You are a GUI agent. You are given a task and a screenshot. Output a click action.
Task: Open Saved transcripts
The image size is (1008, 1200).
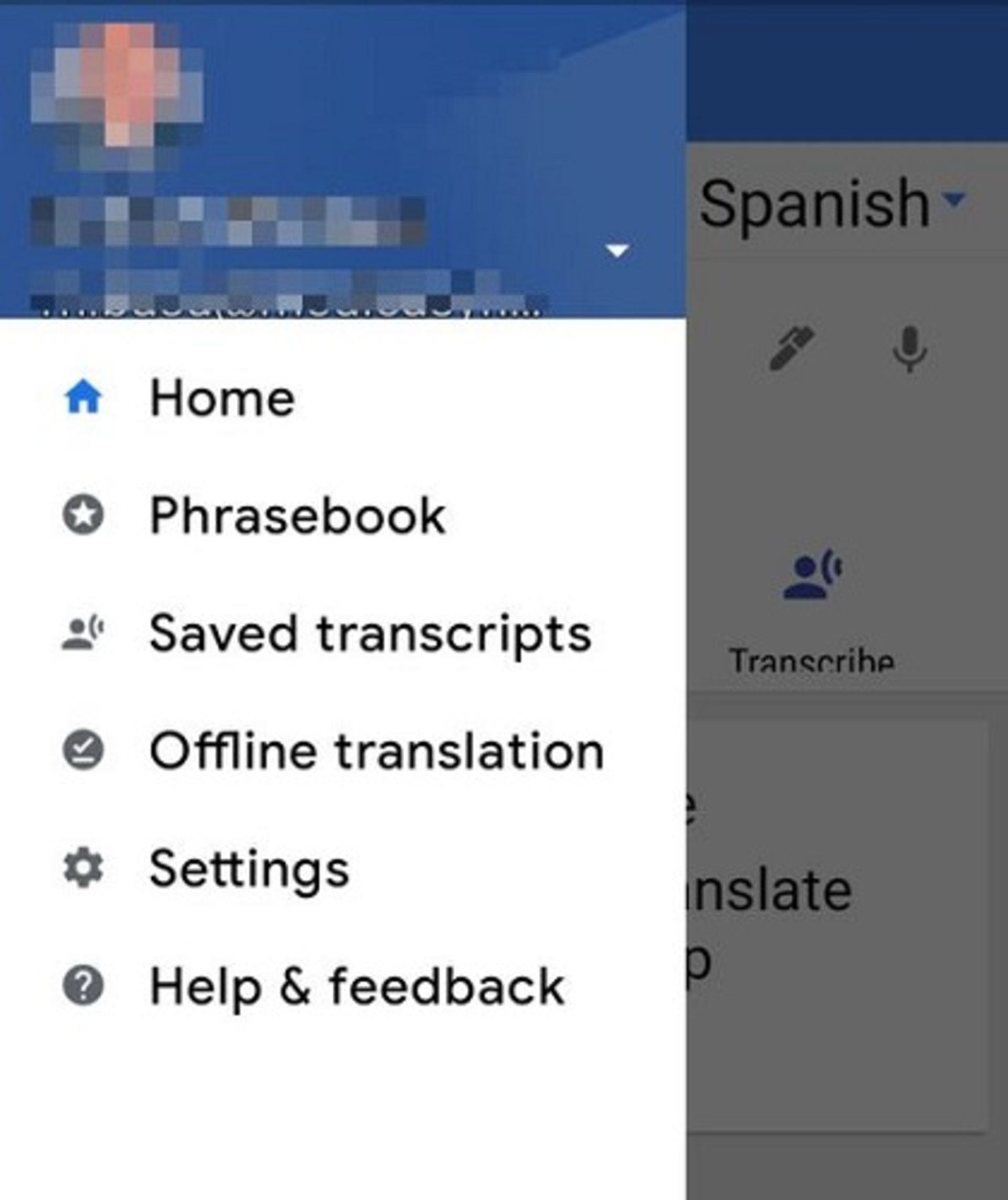coord(369,633)
